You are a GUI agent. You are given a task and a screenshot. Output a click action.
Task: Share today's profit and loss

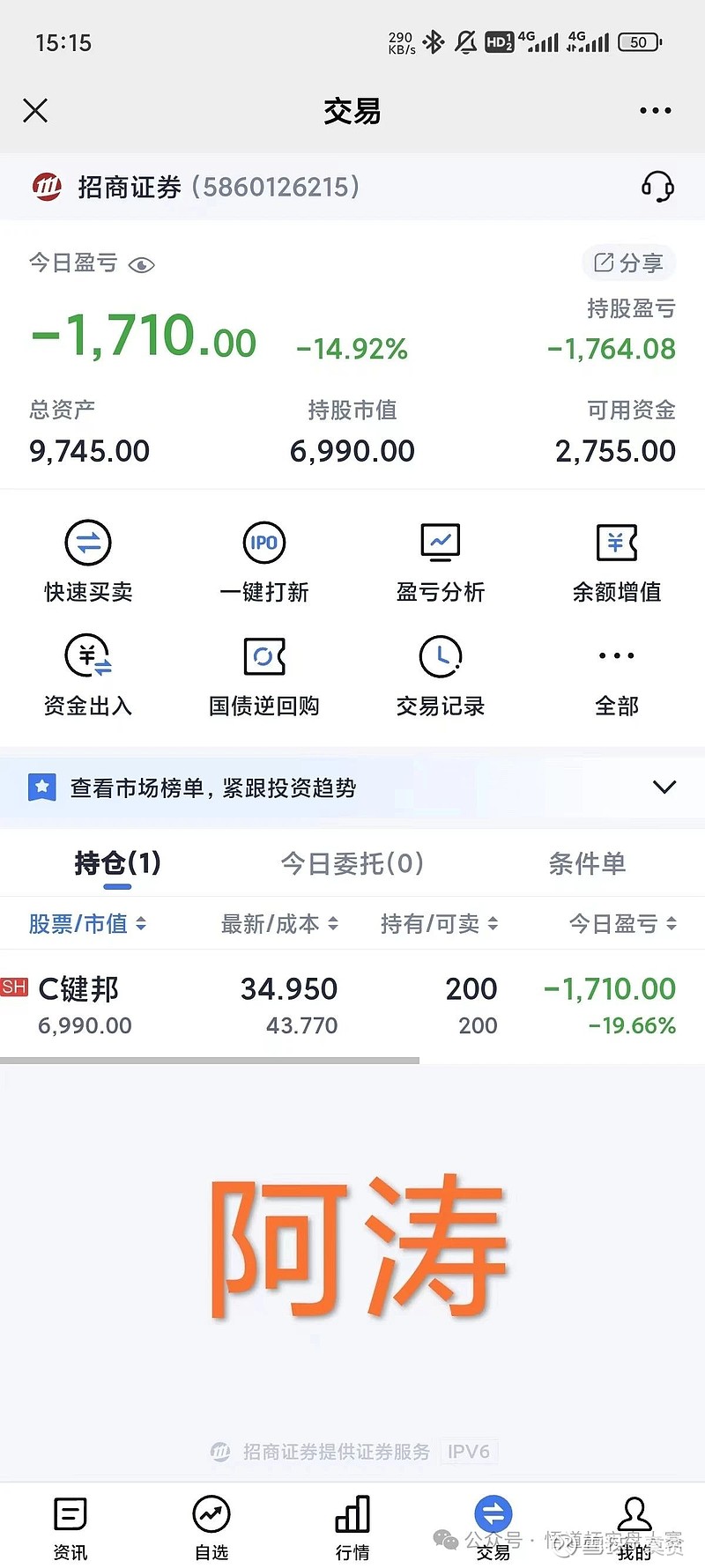(x=628, y=263)
